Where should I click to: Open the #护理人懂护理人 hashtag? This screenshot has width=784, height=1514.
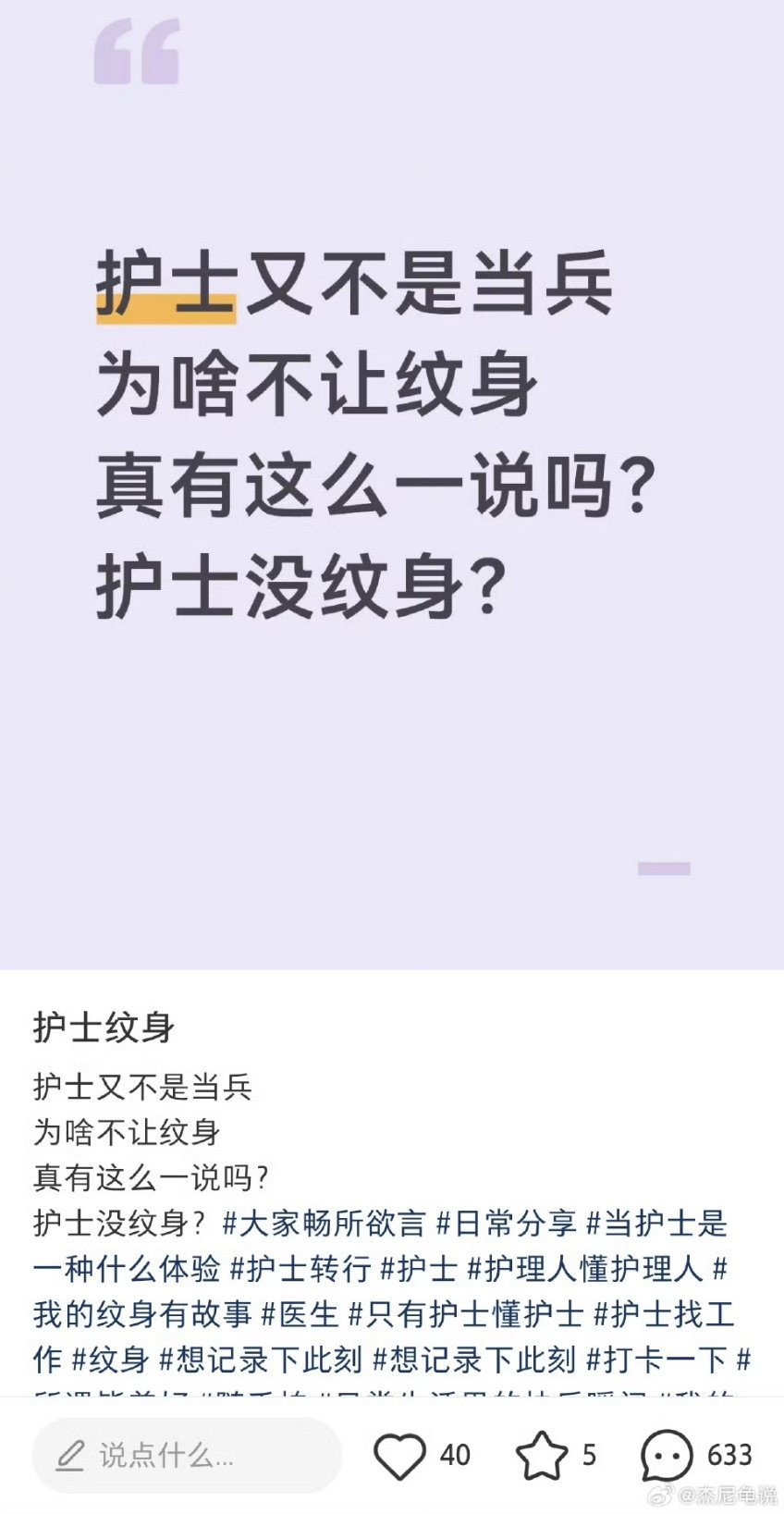click(587, 1268)
